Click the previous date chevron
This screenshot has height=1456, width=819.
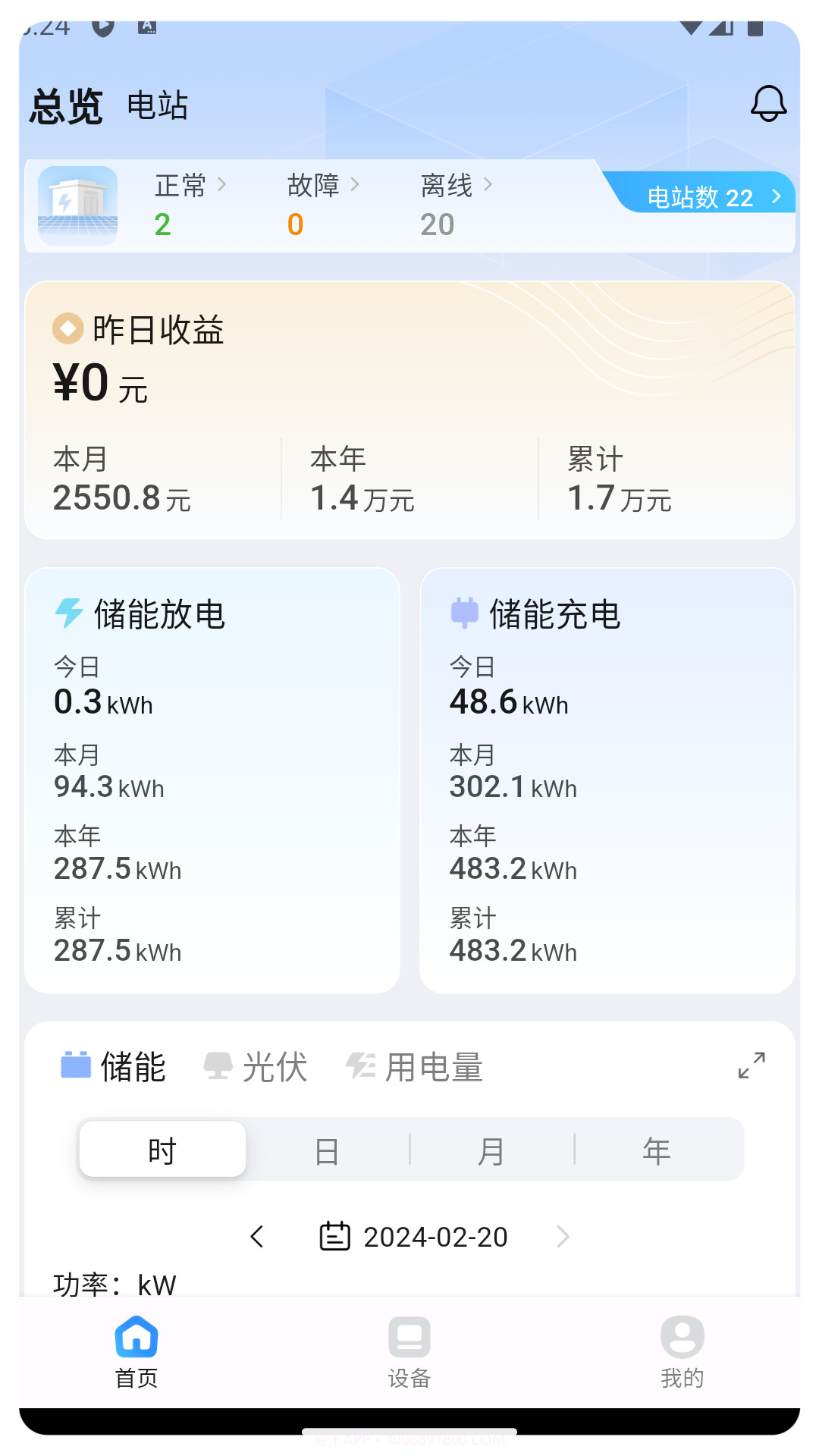coord(257,1236)
